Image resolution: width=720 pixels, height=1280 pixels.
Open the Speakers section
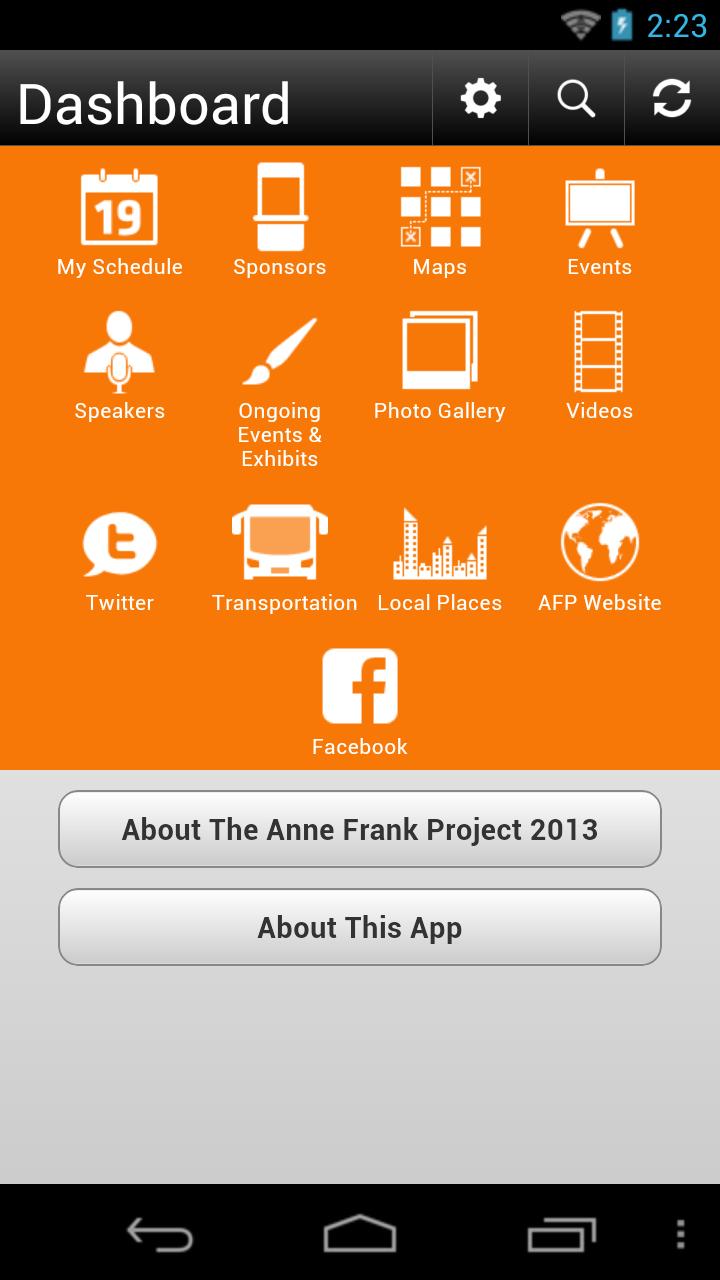tap(119, 350)
